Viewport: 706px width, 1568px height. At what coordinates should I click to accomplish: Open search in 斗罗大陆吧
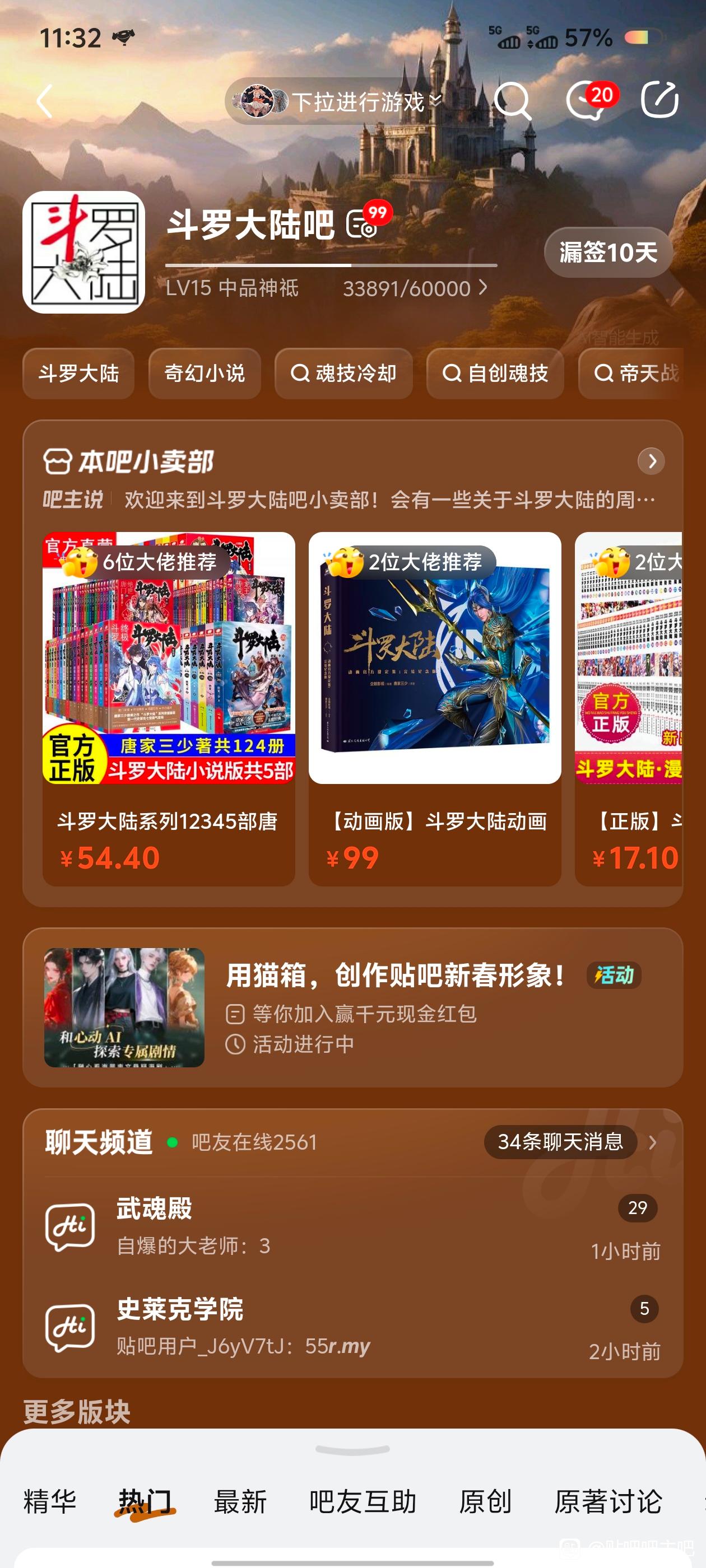512,100
